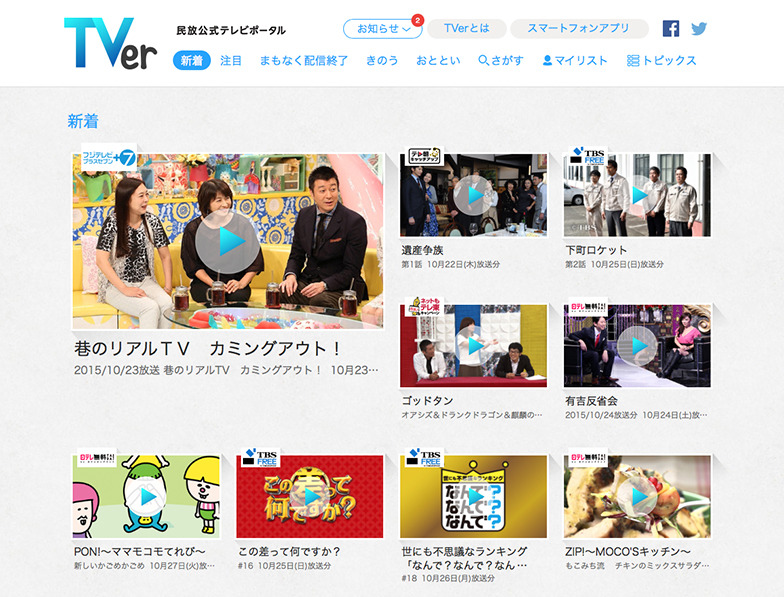Open さがす search

501,60
